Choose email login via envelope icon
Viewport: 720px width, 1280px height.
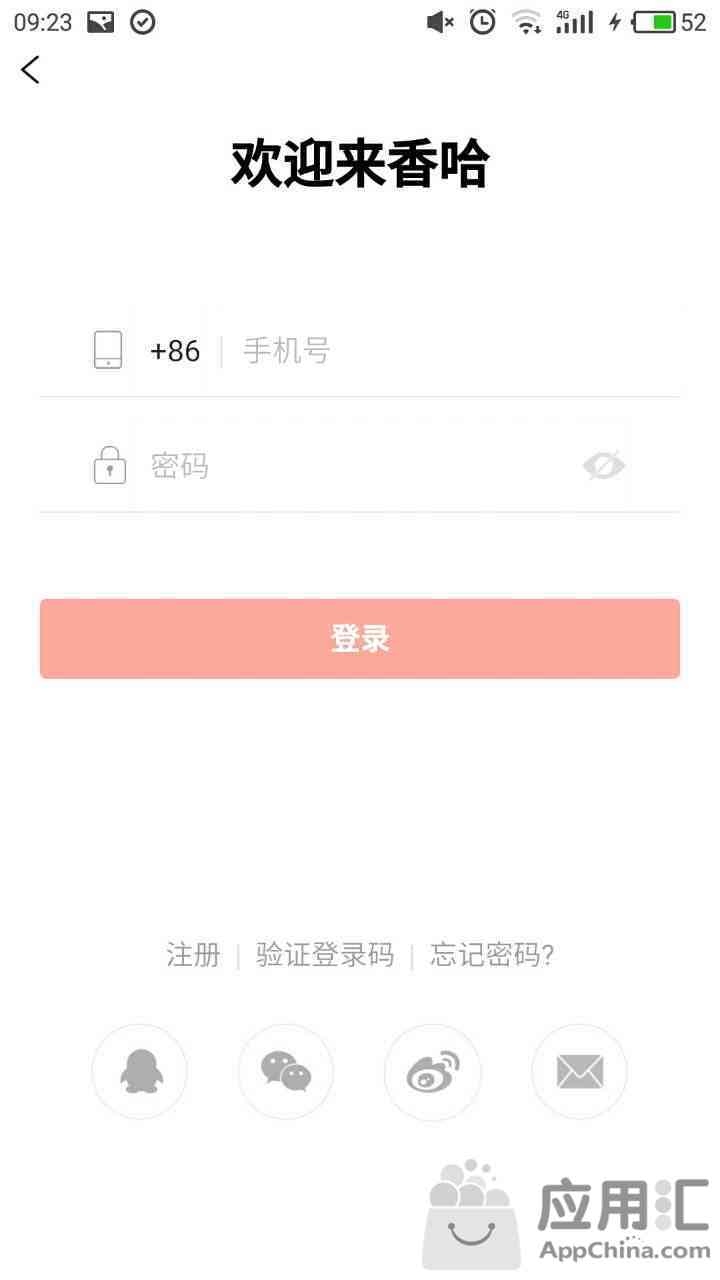(x=579, y=1072)
